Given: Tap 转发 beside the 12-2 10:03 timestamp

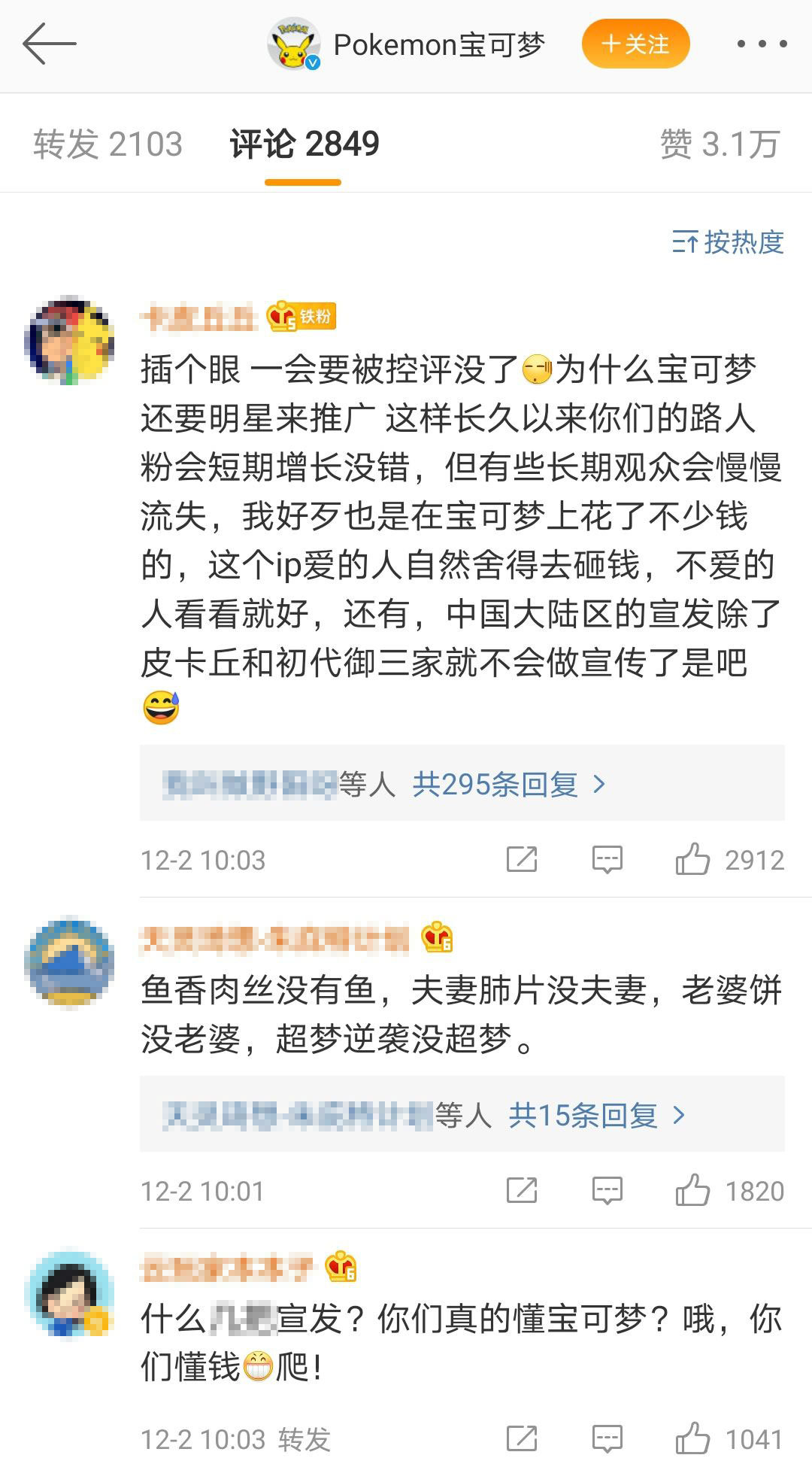Looking at the screenshot, I should [x=304, y=1439].
